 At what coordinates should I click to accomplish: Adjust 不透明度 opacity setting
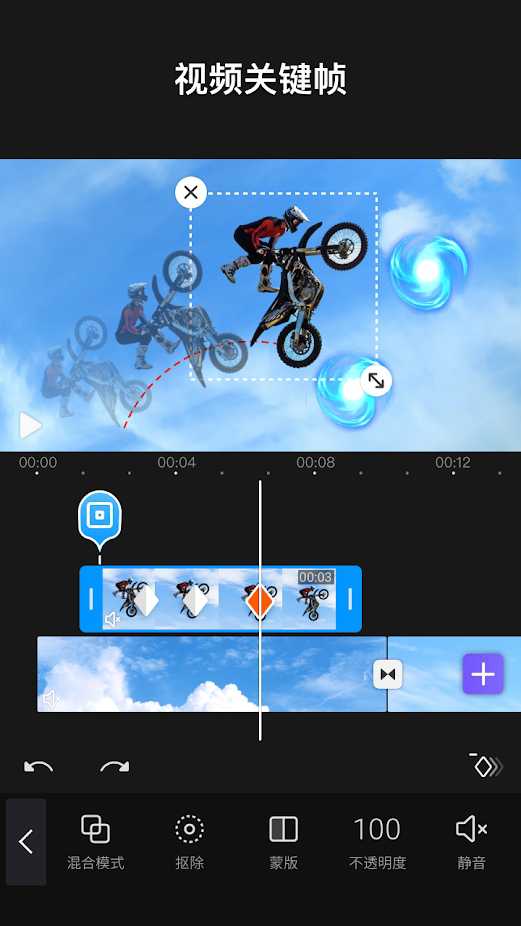click(x=377, y=842)
